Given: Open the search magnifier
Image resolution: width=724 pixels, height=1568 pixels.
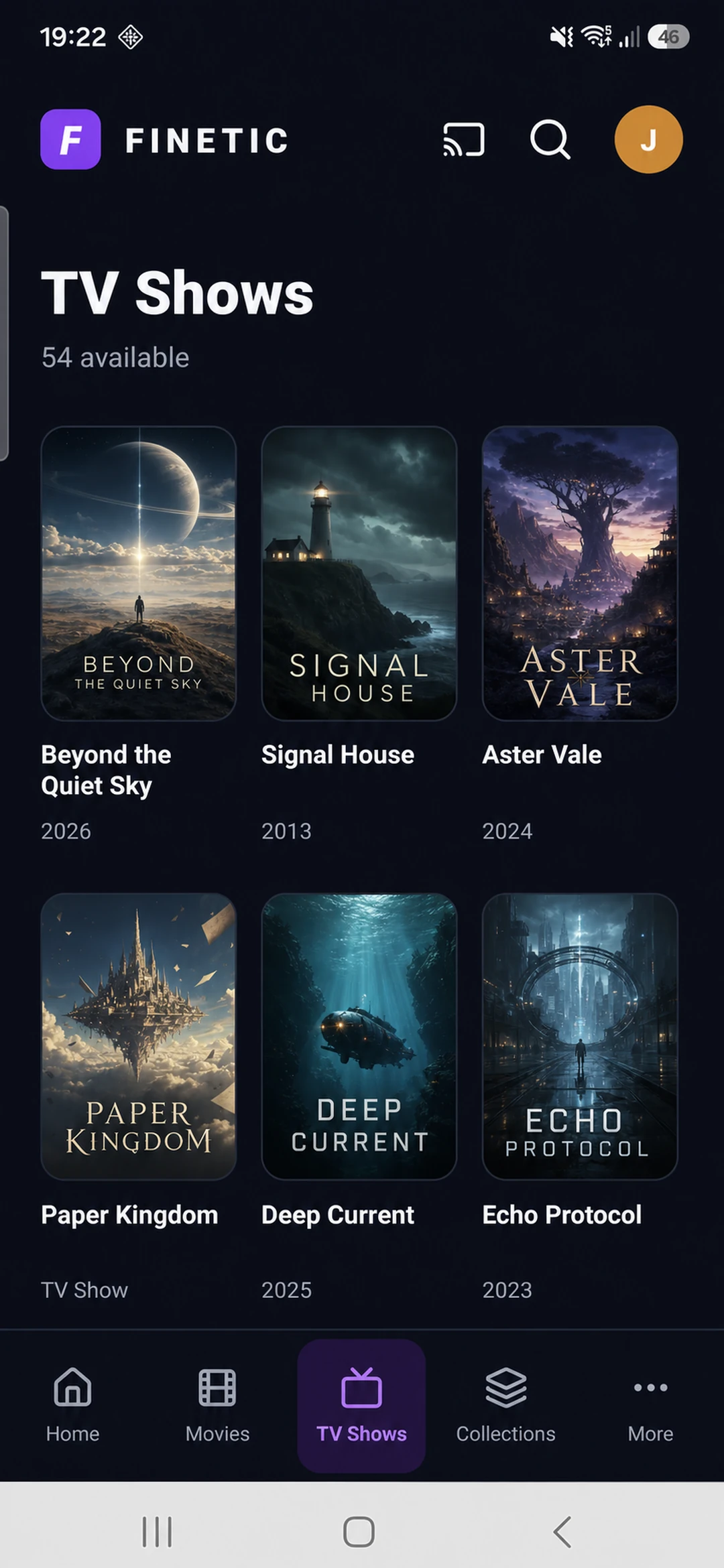Looking at the screenshot, I should coord(550,139).
